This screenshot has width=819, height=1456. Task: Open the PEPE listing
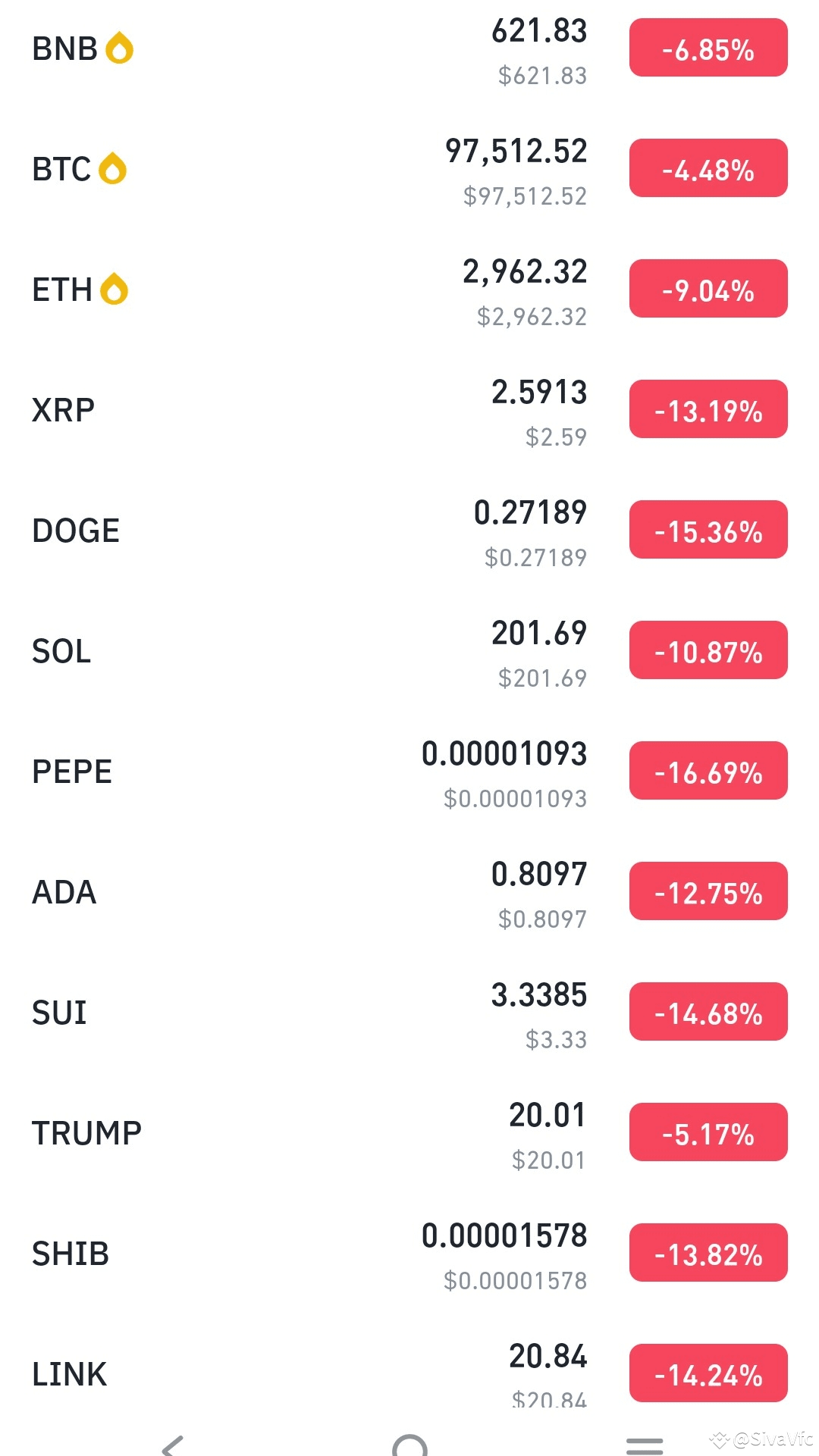tap(409, 771)
